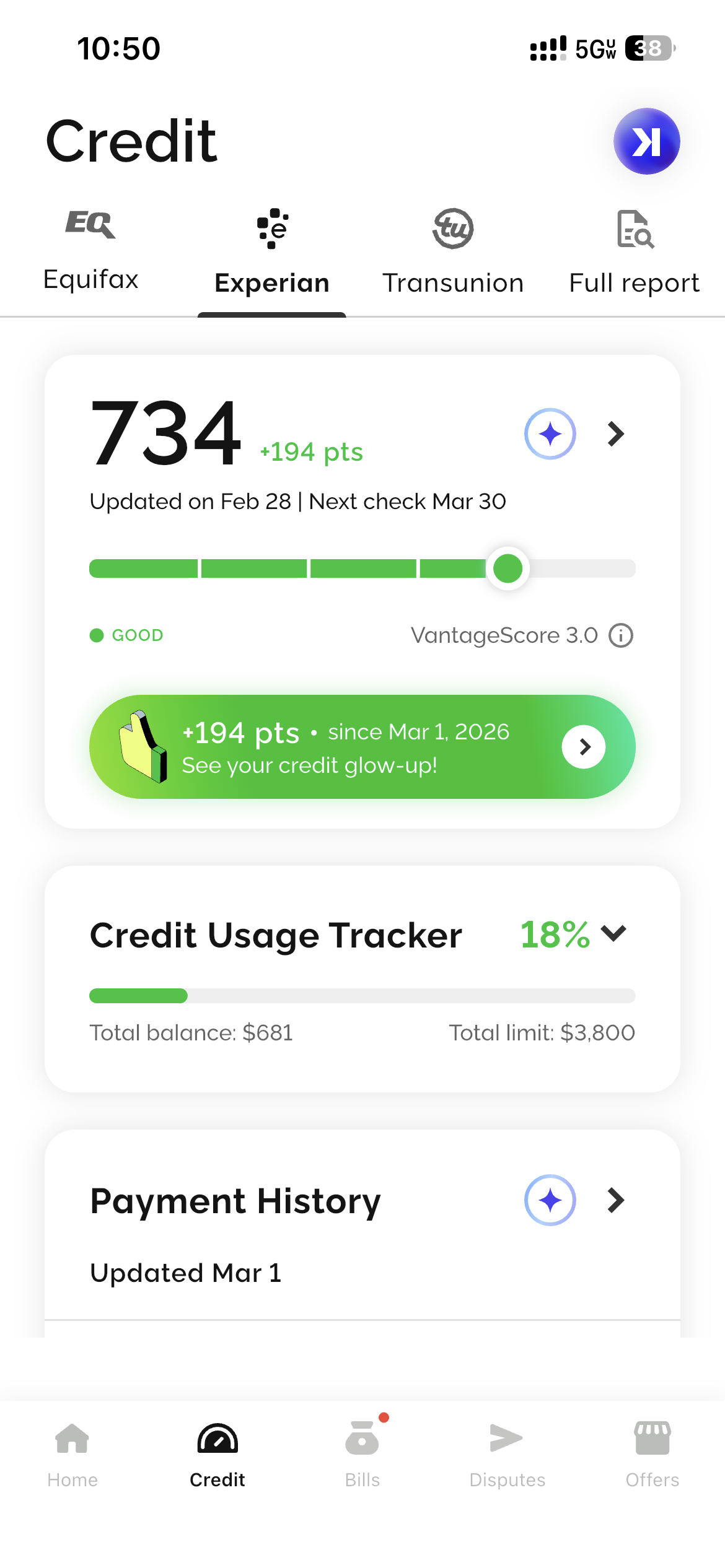Expand the credit score card chevron
725x1568 pixels.
615,434
